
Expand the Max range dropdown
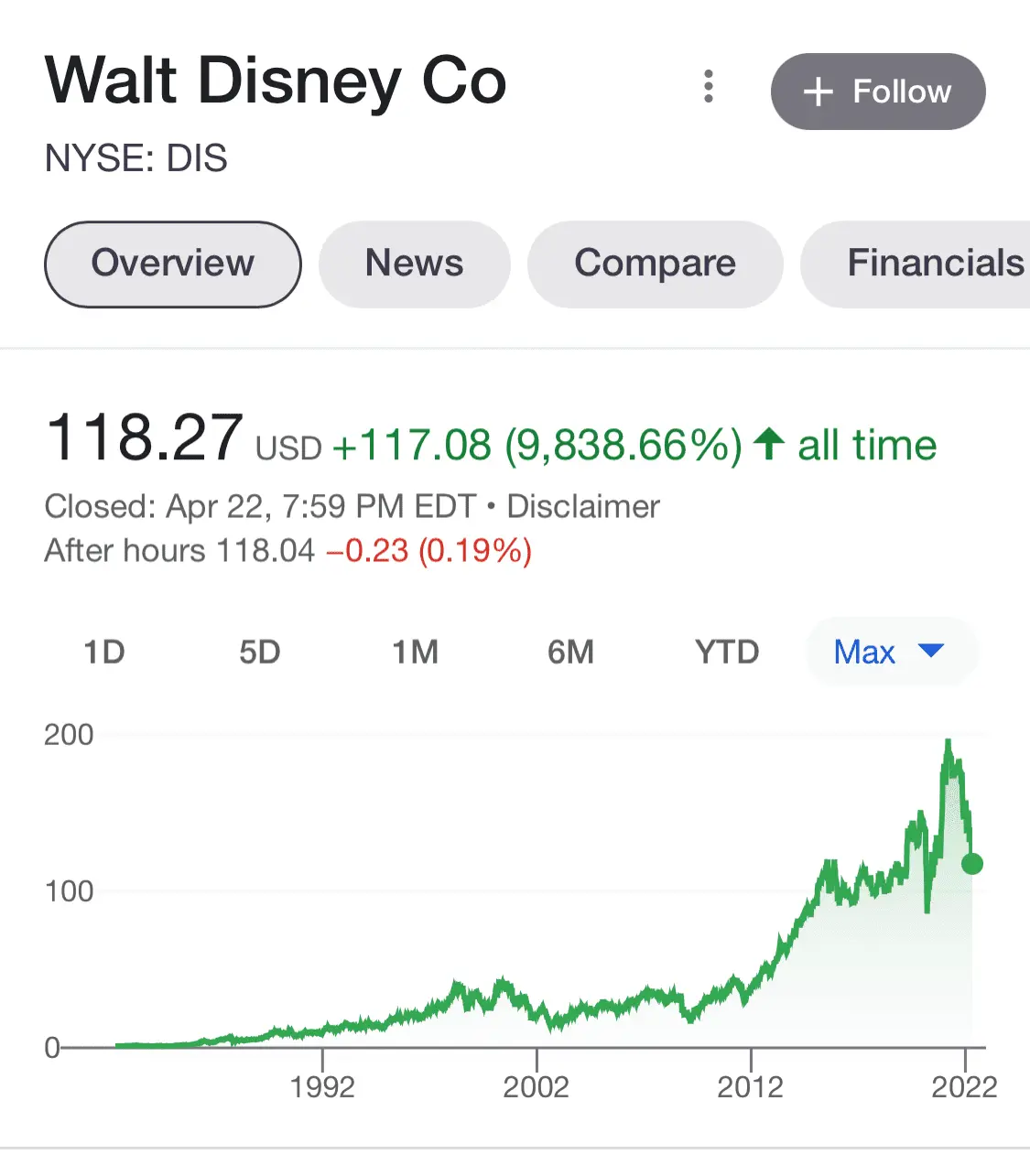click(890, 653)
